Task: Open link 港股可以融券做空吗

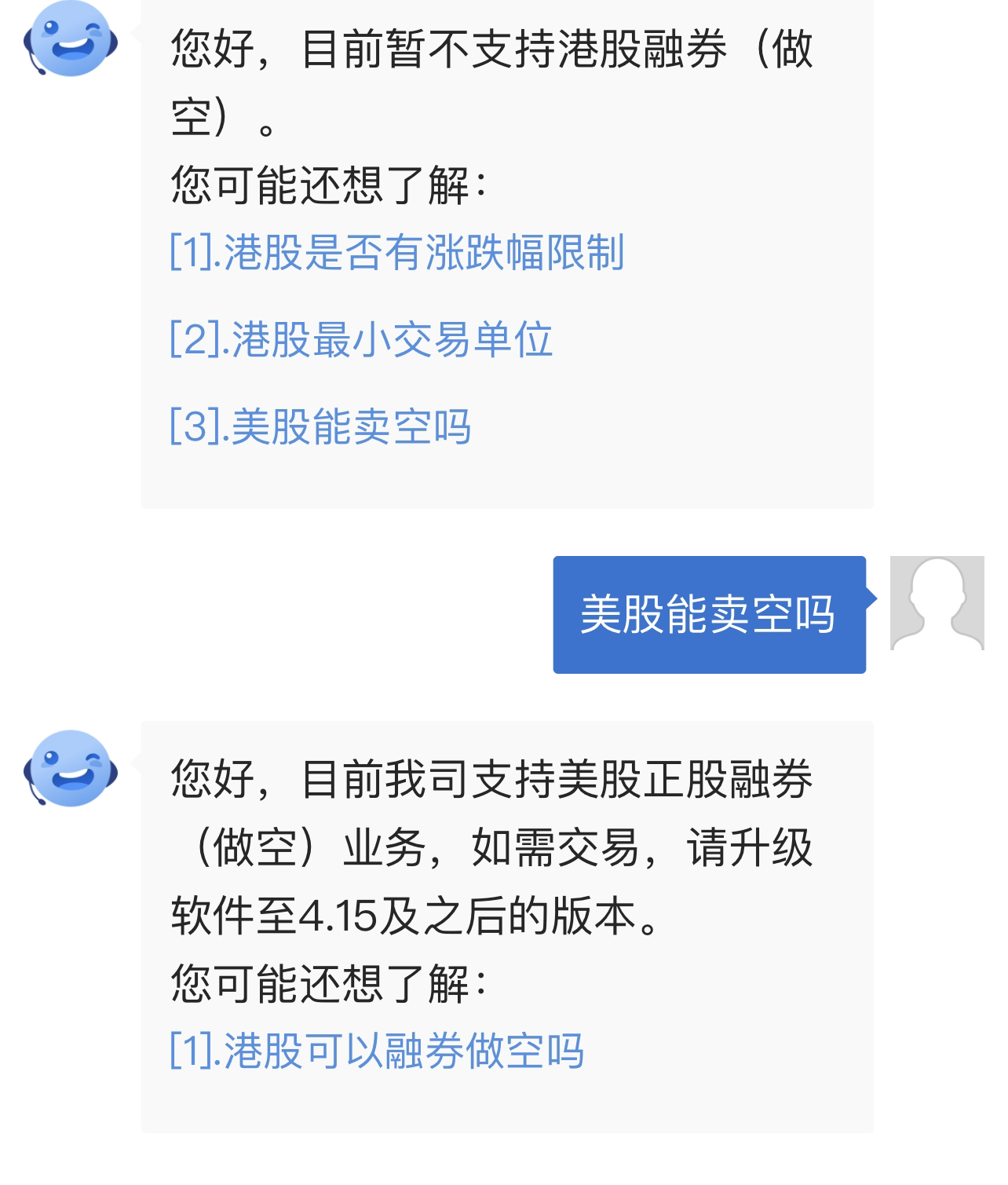Action: point(377,1051)
